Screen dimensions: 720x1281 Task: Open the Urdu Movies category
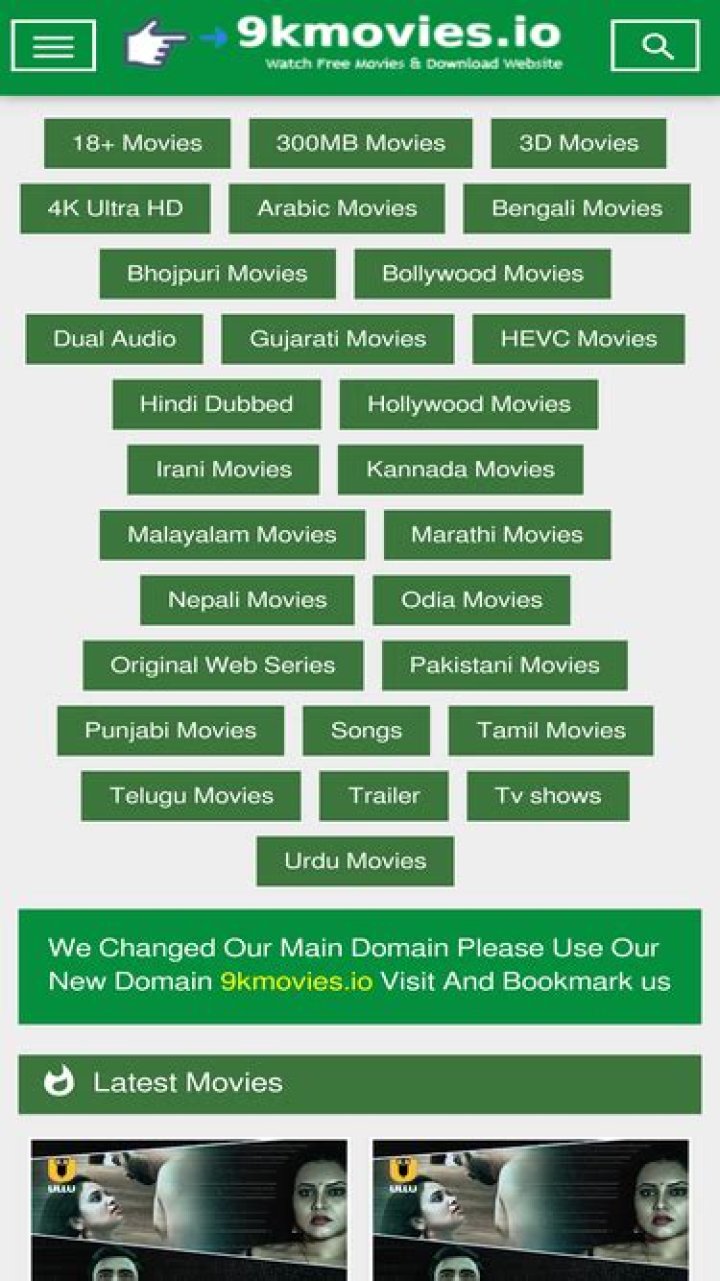pos(355,860)
